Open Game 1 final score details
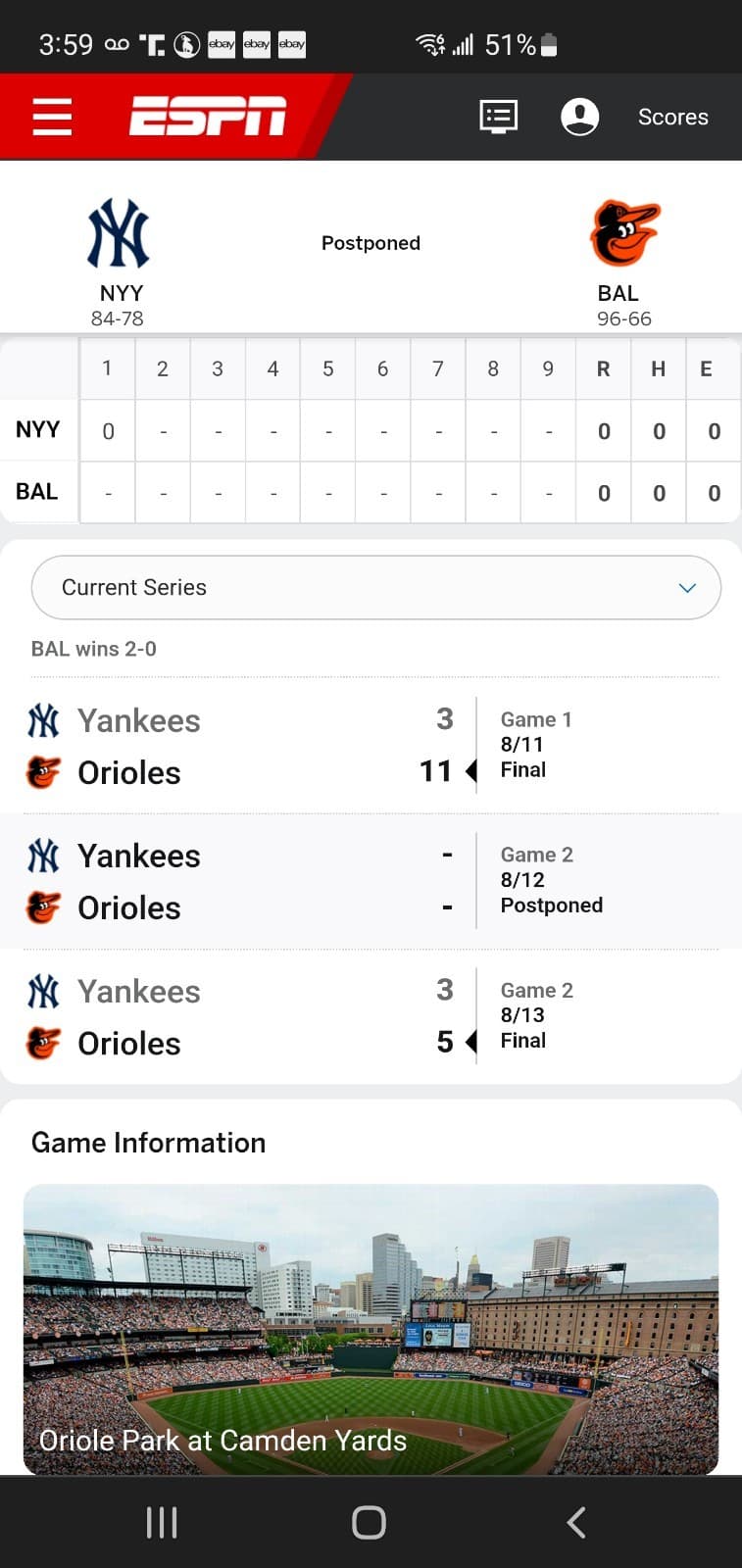Image resolution: width=742 pixels, height=1568 pixels. (x=371, y=745)
